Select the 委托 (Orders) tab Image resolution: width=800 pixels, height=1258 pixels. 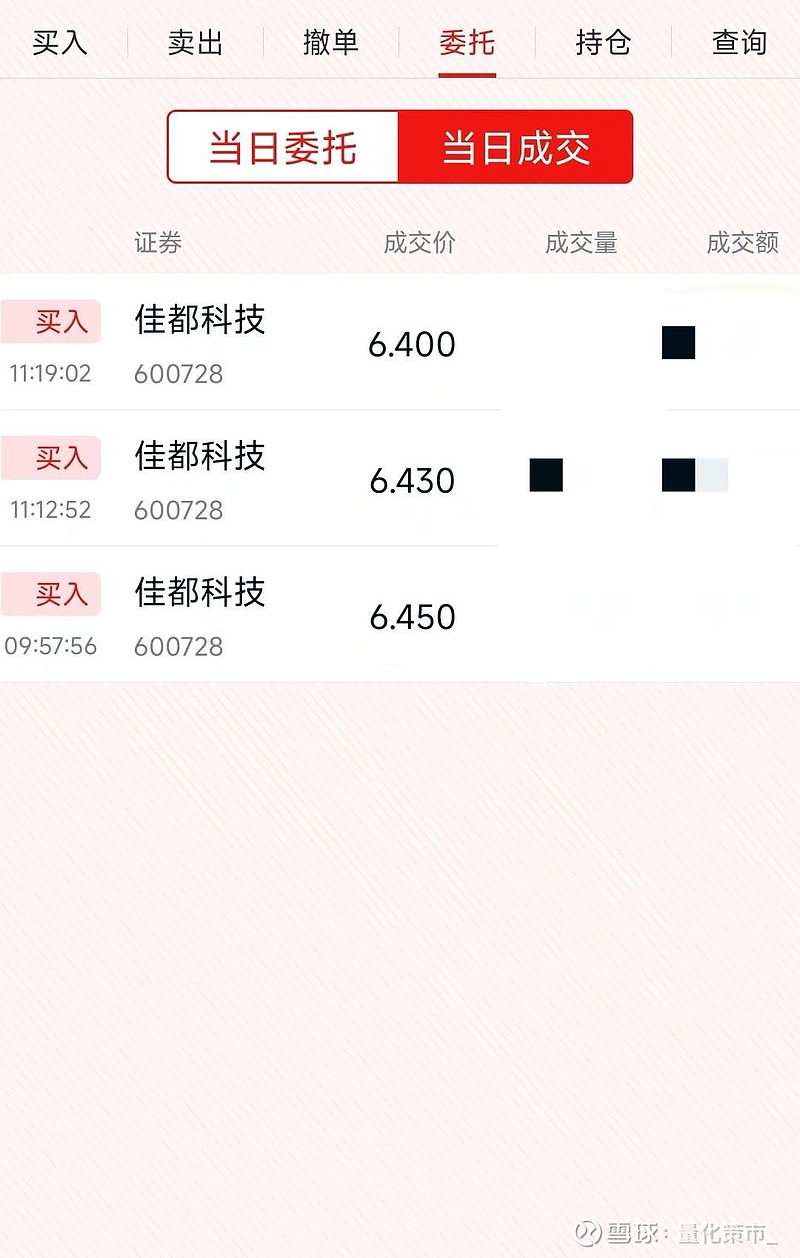[466, 42]
